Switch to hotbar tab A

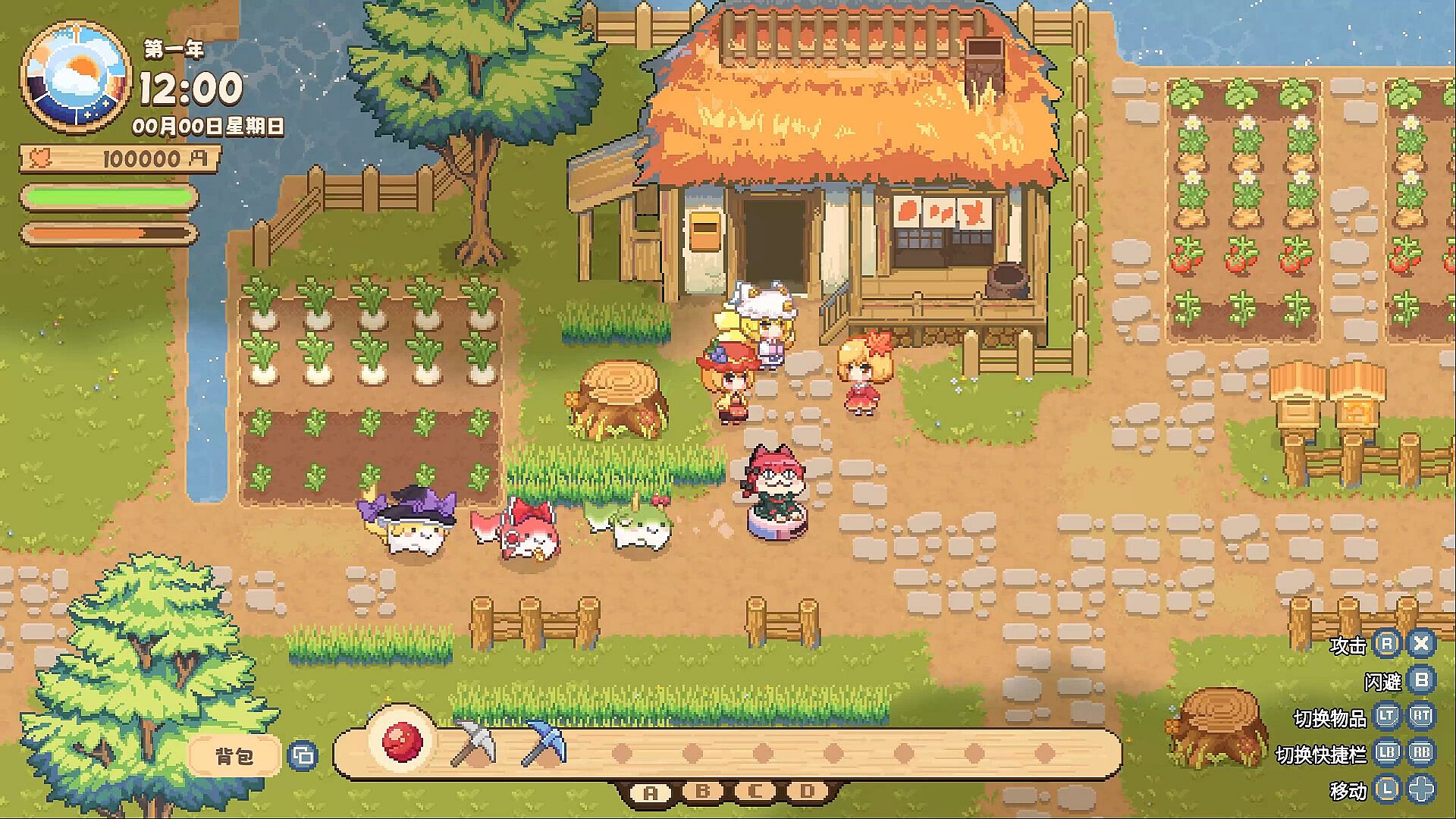pyautogui.click(x=651, y=793)
